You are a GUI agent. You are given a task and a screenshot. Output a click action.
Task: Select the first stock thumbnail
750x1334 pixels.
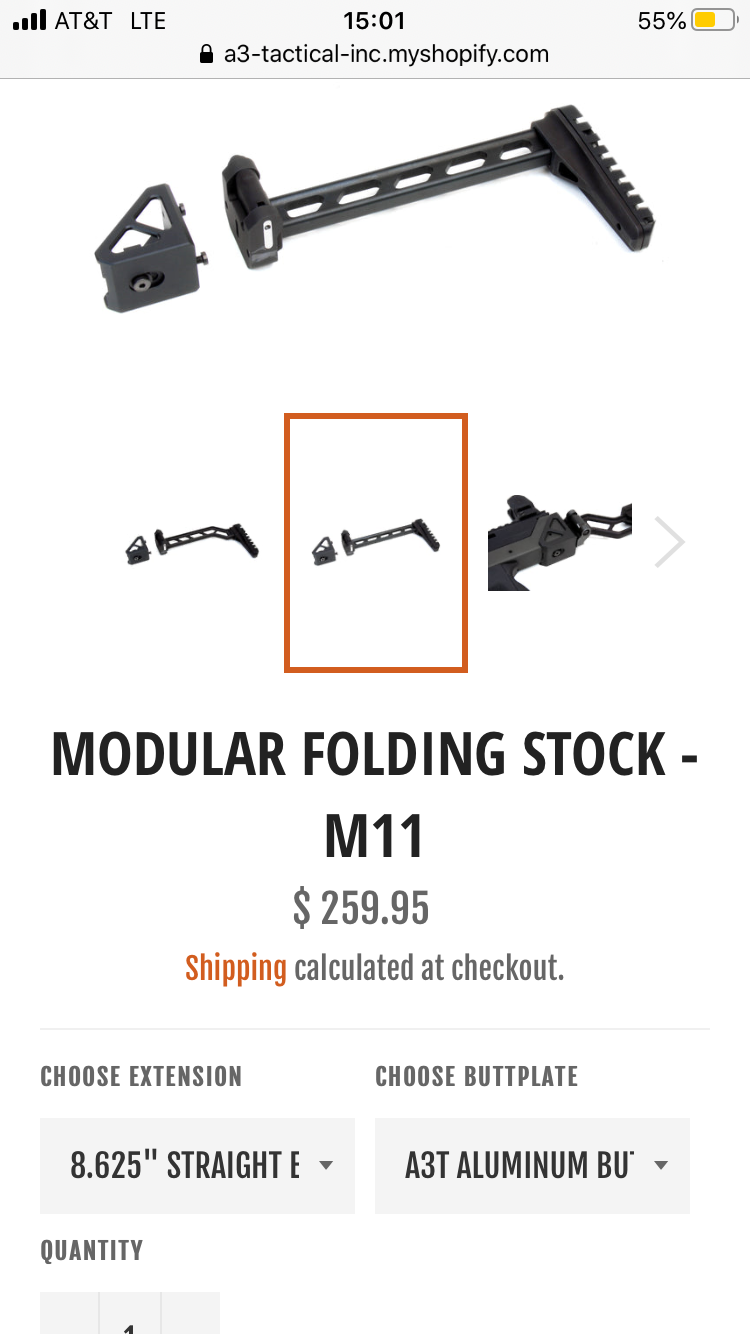coord(193,543)
